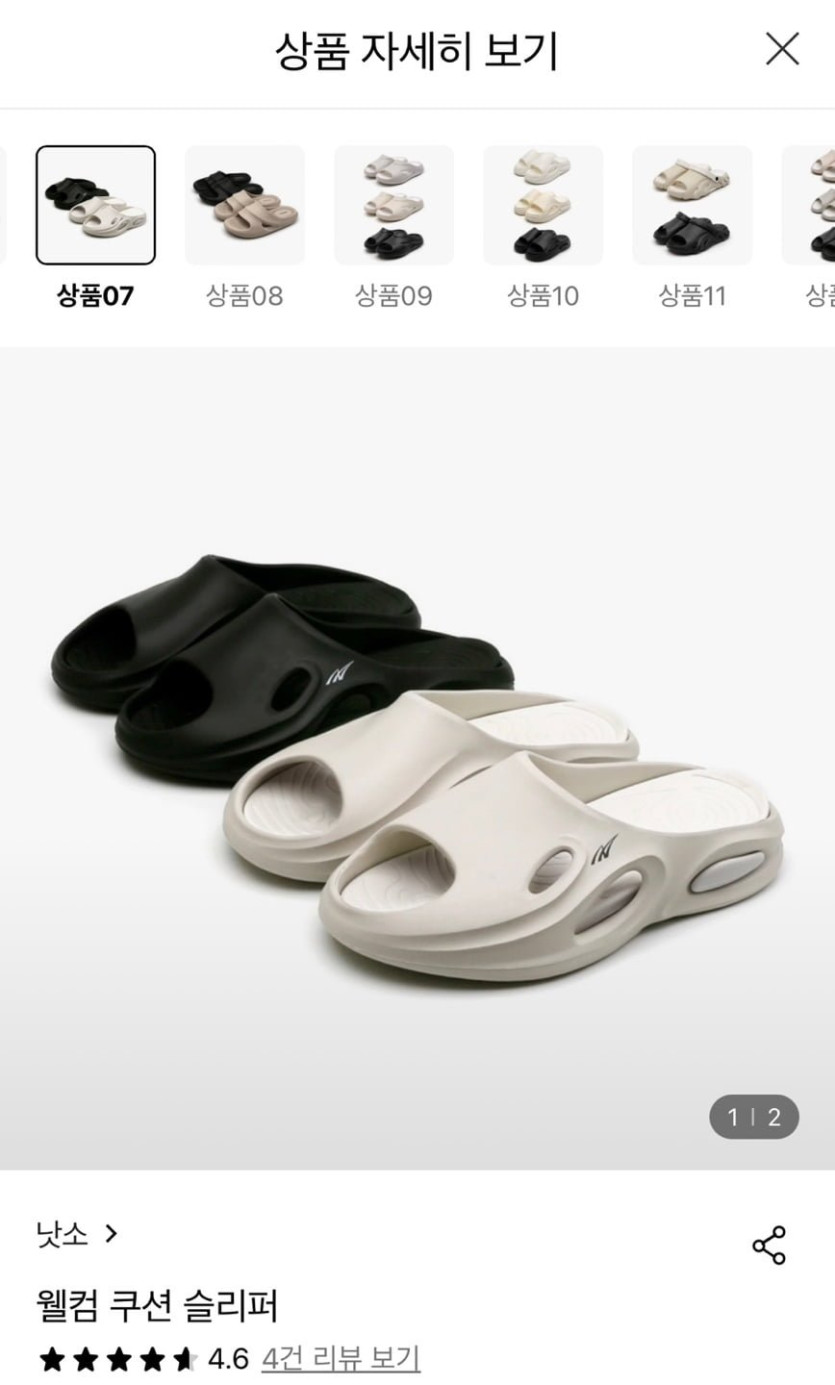This screenshot has height=1385, width=835.
Task: Open the 상품11 thumbnail
Action: pos(692,205)
